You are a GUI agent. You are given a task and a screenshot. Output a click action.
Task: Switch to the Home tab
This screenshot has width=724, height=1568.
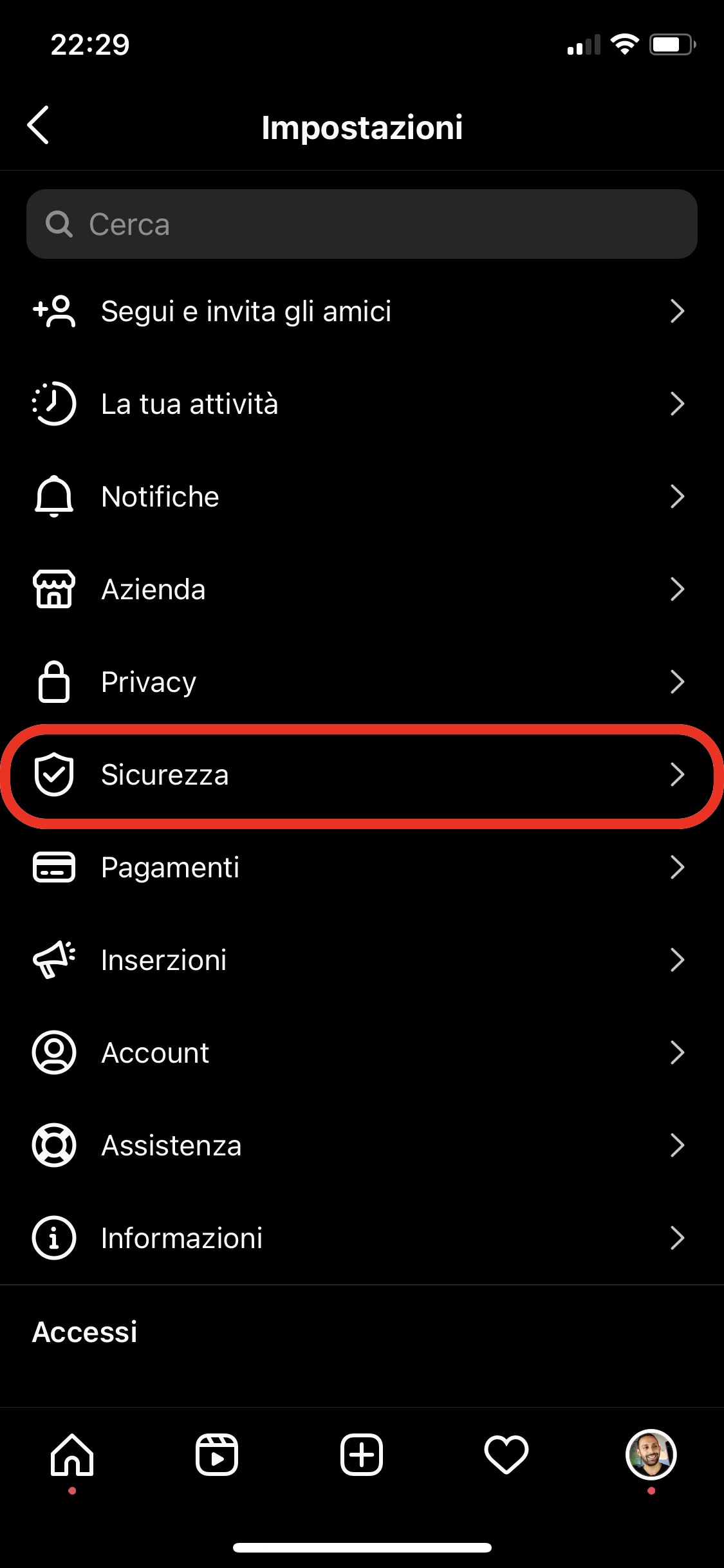72,1455
